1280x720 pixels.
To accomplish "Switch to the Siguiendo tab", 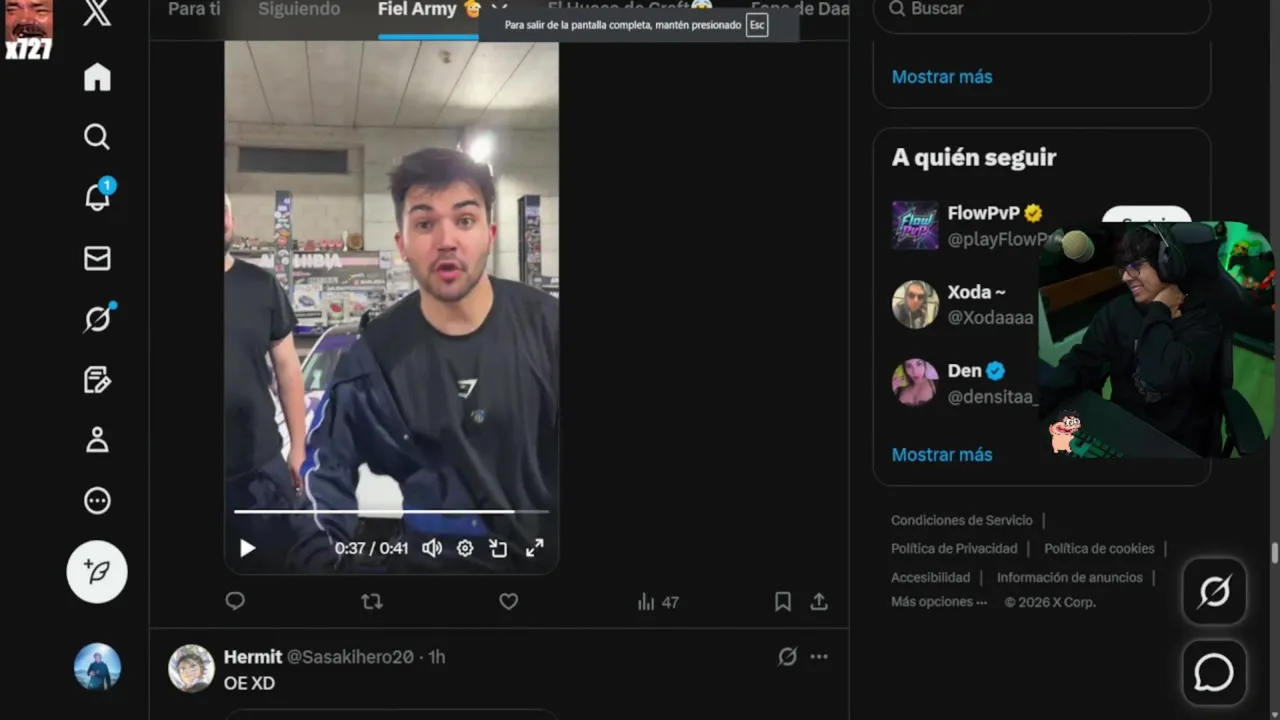I will coord(299,10).
